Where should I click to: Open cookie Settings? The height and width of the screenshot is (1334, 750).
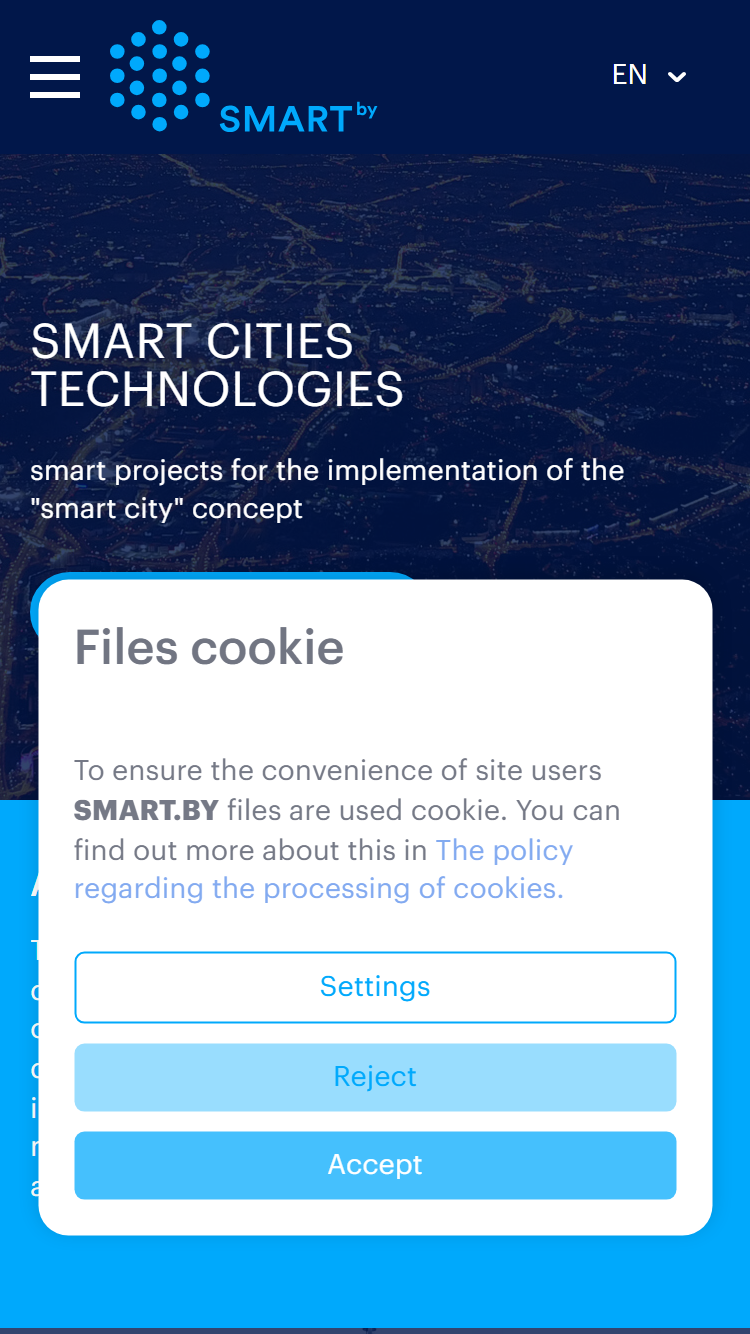(x=375, y=987)
